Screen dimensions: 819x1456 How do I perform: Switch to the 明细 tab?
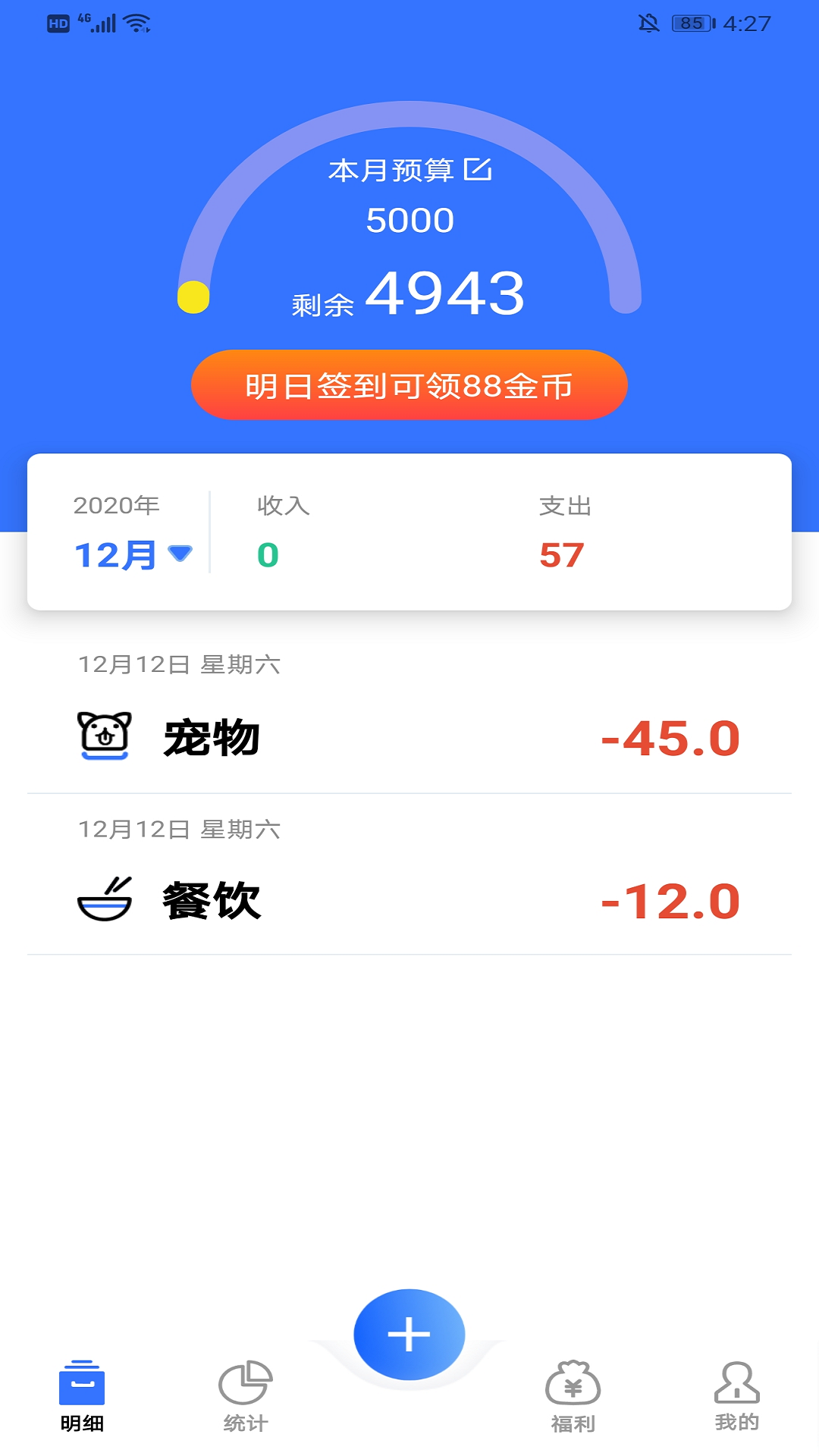[x=82, y=1396]
